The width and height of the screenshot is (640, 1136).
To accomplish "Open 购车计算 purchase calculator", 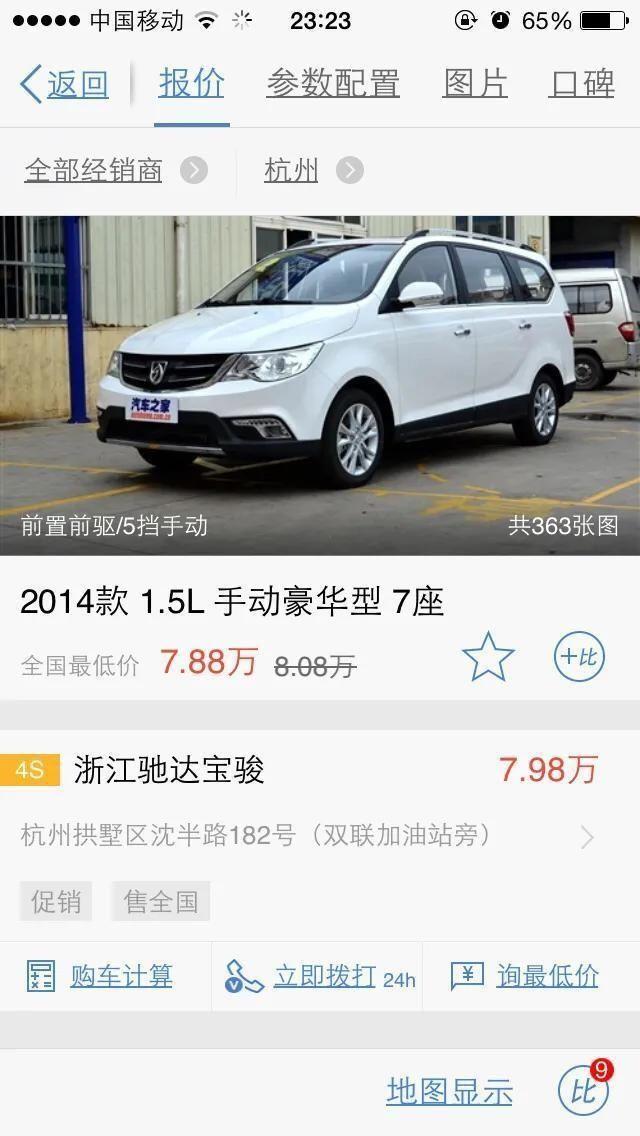I will click(105, 976).
